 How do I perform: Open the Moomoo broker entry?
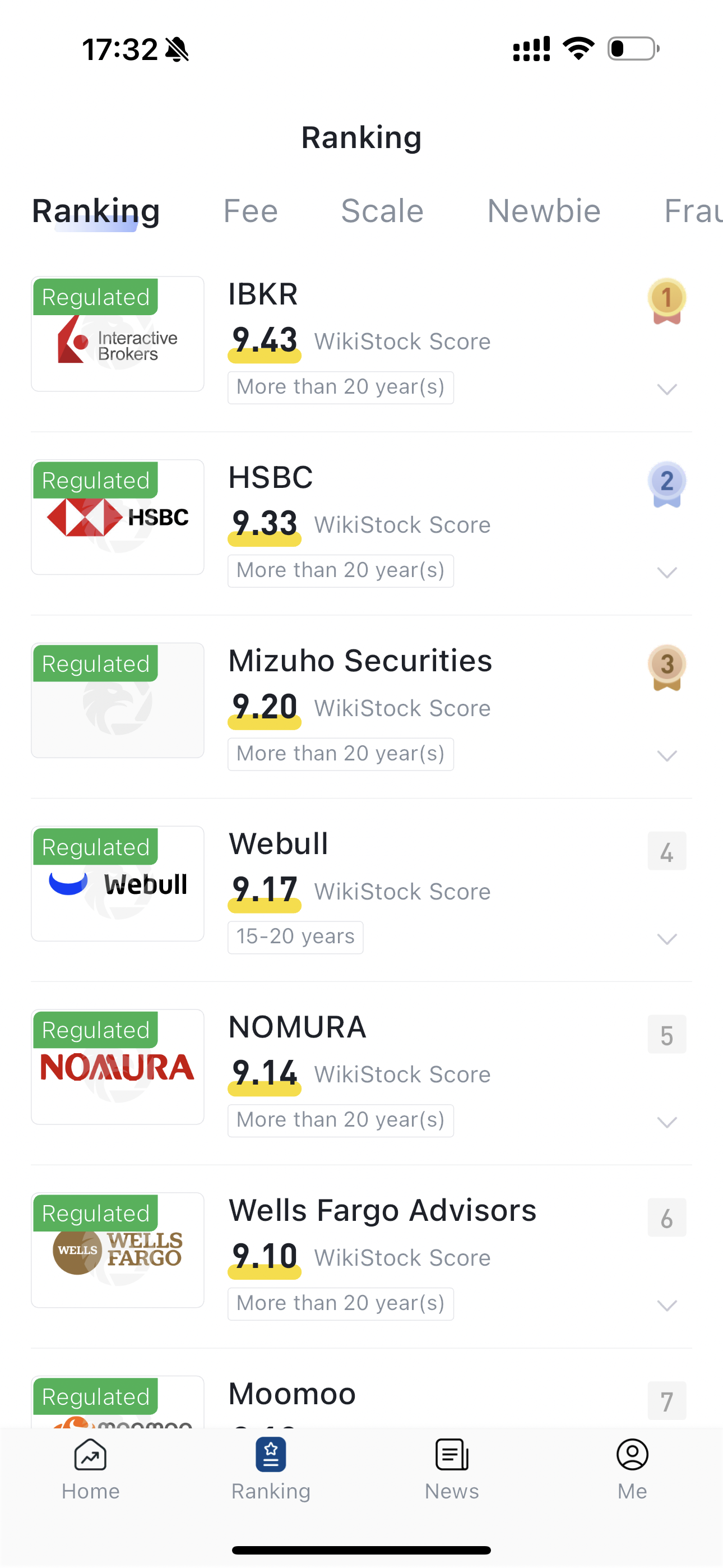pos(292,1394)
